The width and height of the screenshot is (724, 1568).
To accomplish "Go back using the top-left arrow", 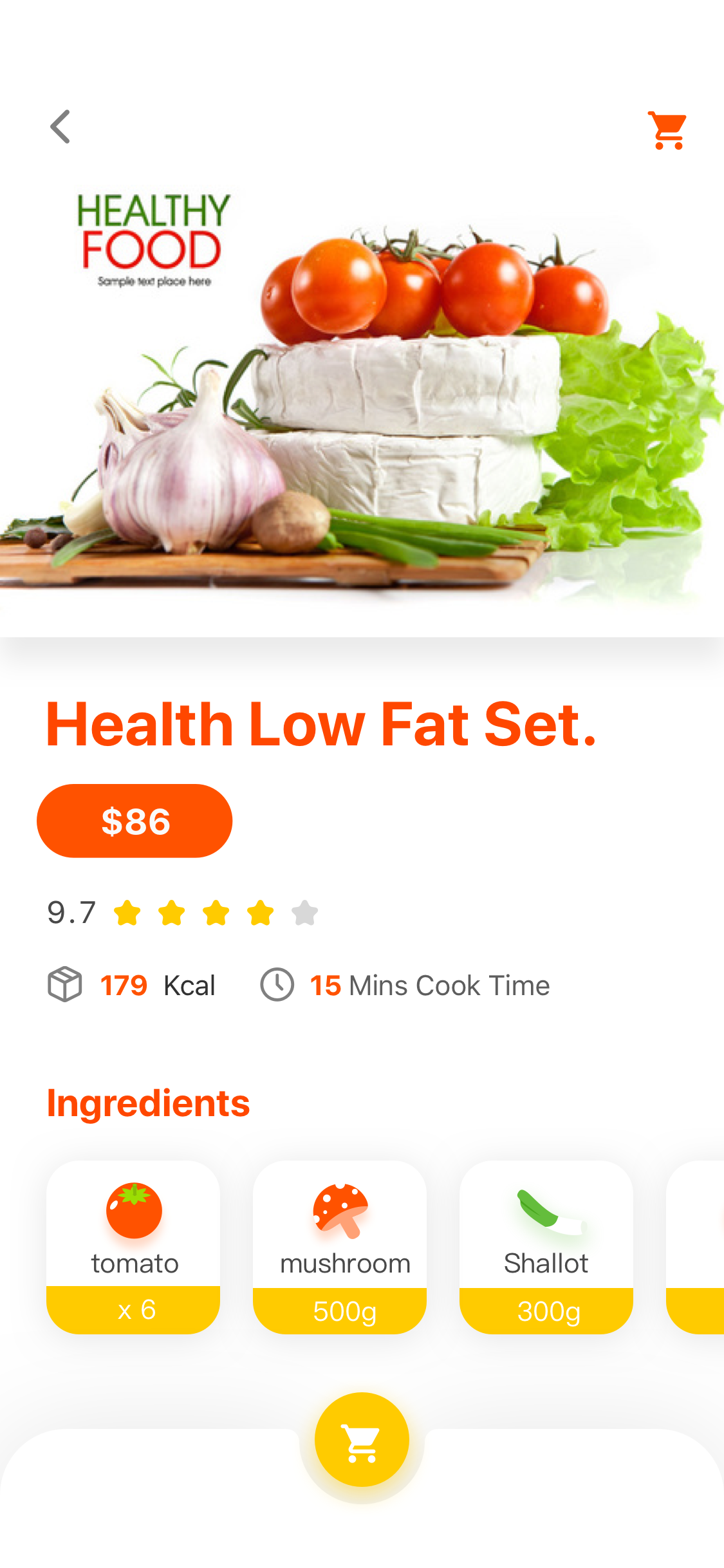I will coord(60,126).
